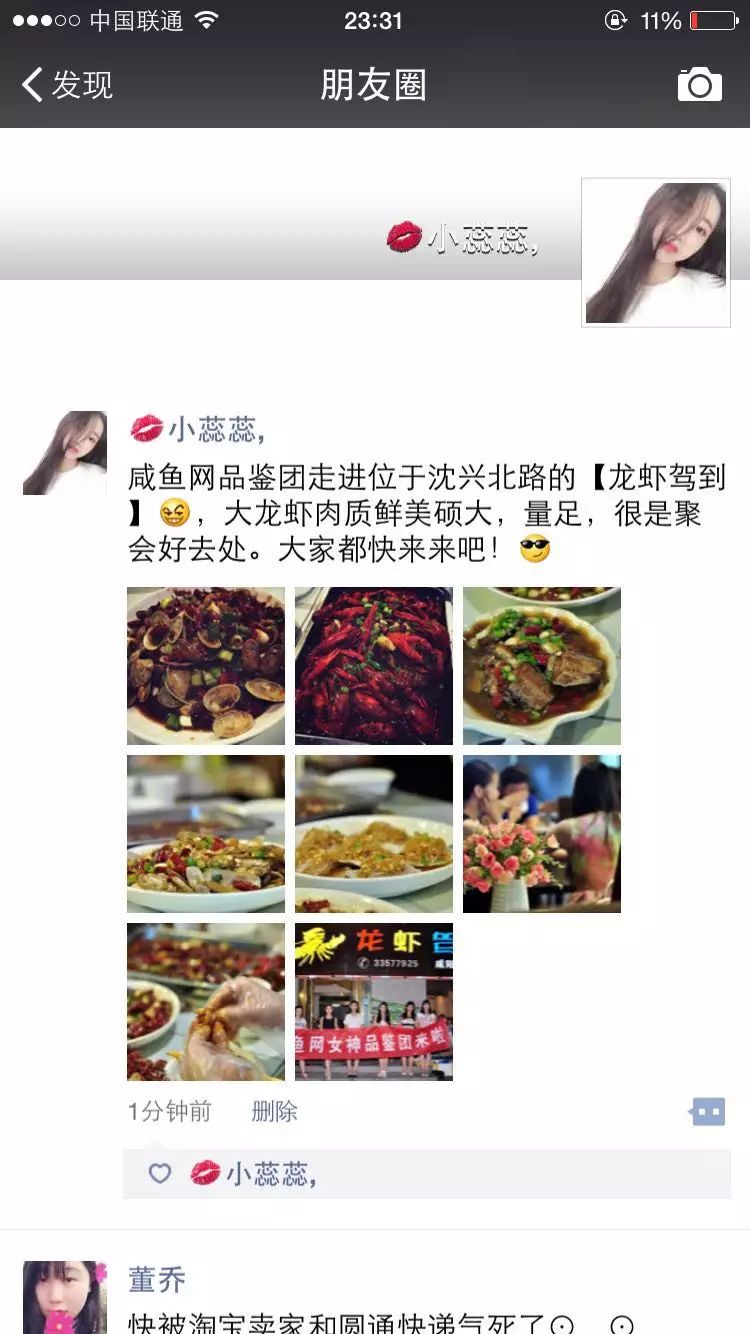Image resolution: width=750 pixels, height=1334 pixels.
Task: Open 董乔's profile name
Action: [x=157, y=1279]
